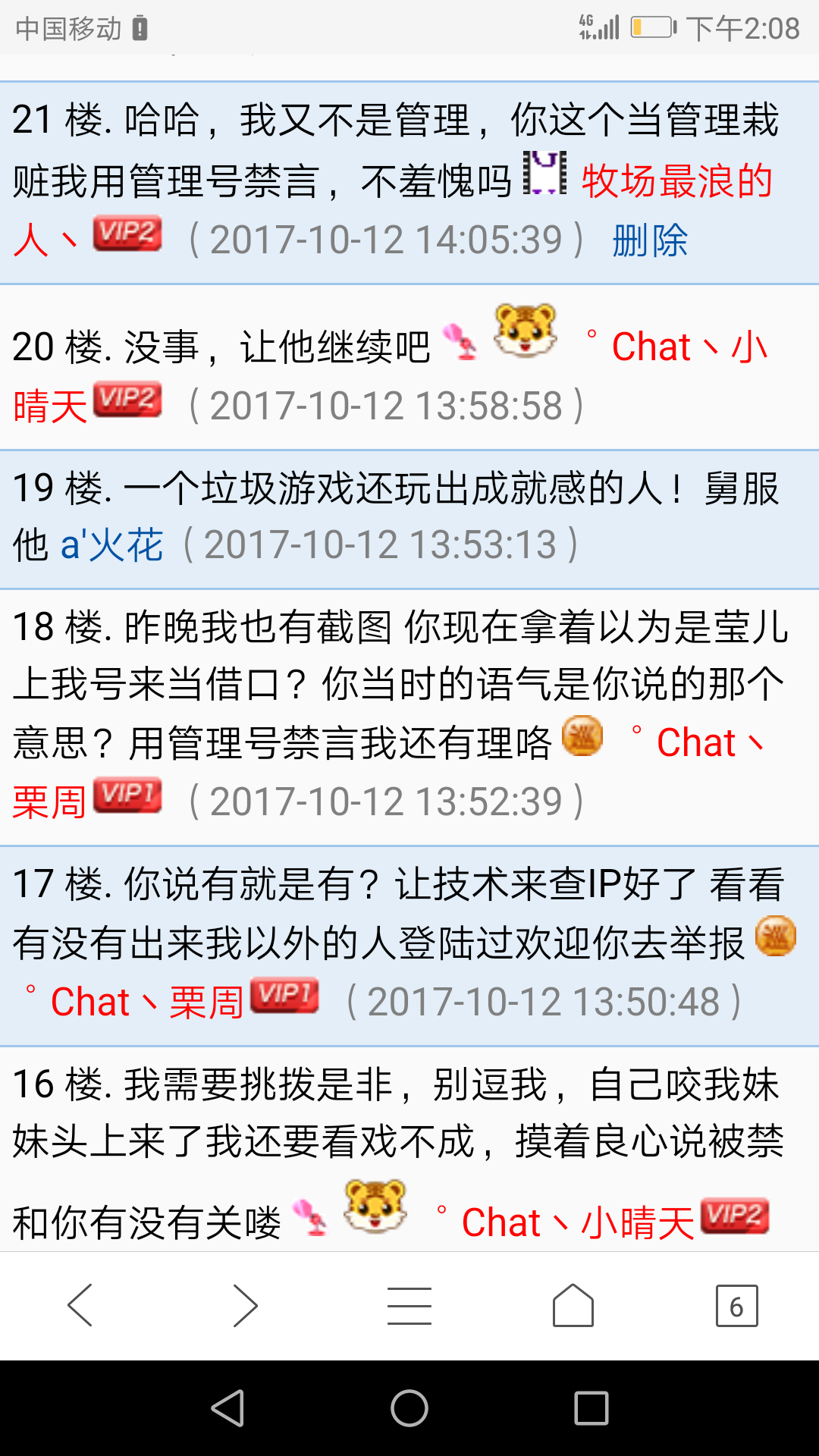Screen dimensions: 819x1456
Task: Open profile of 牧场最浪的人 in floor 21
Action: (x=676, y=182)
